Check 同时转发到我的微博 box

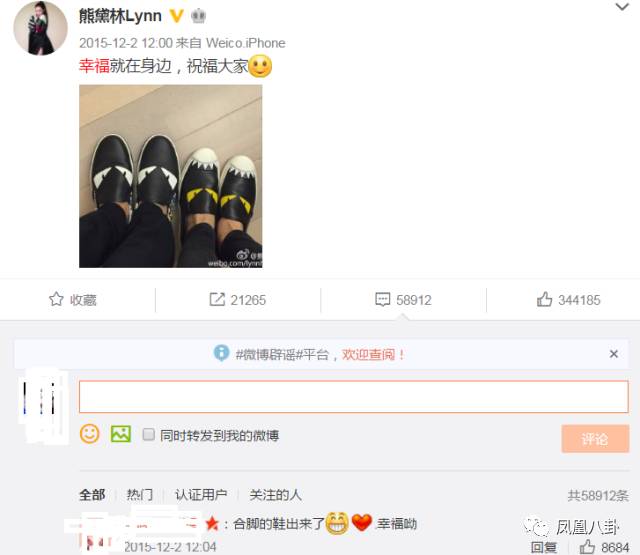[x=149, y=435]
